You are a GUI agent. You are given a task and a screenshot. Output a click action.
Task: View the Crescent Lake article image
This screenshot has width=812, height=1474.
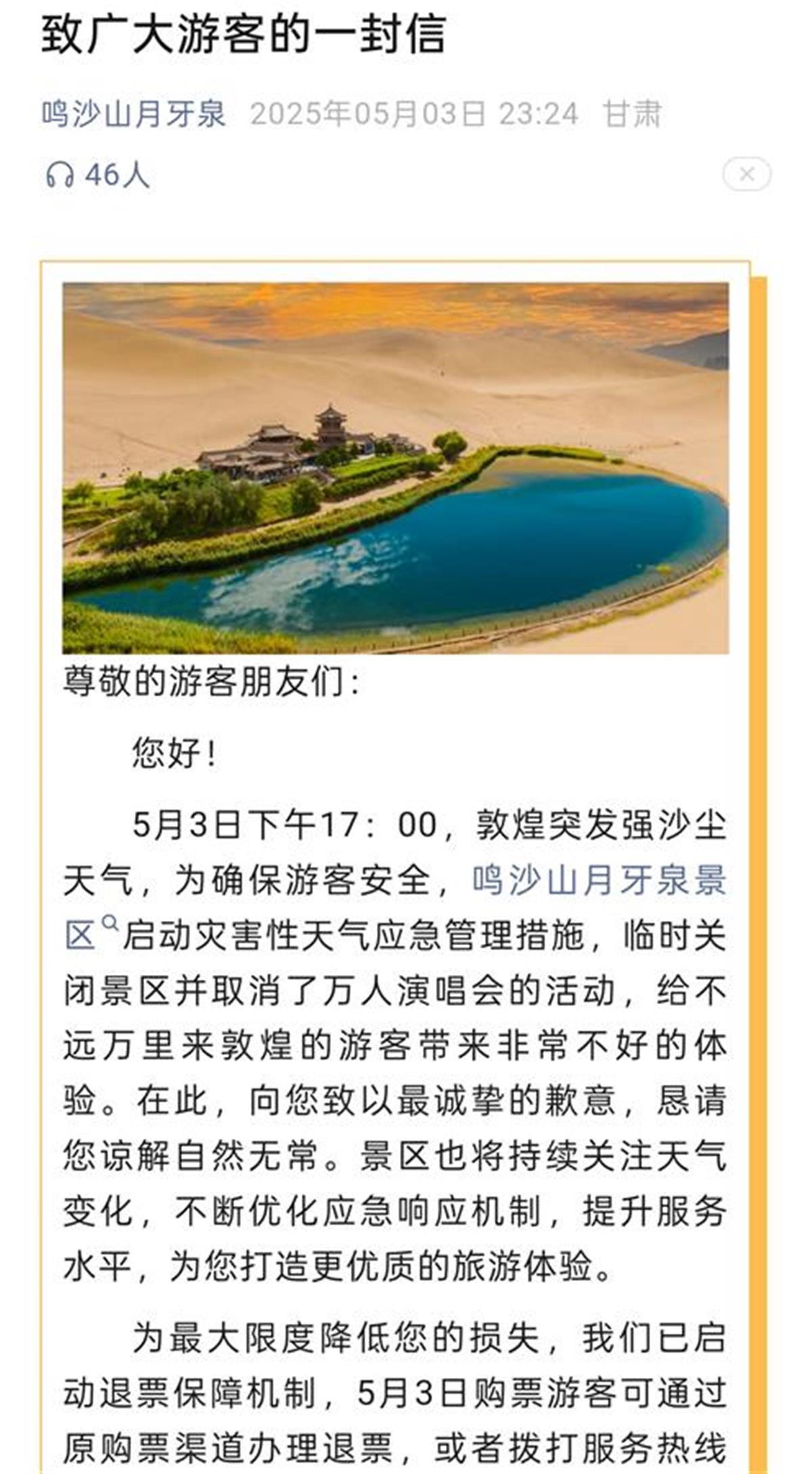click(395, 468)
